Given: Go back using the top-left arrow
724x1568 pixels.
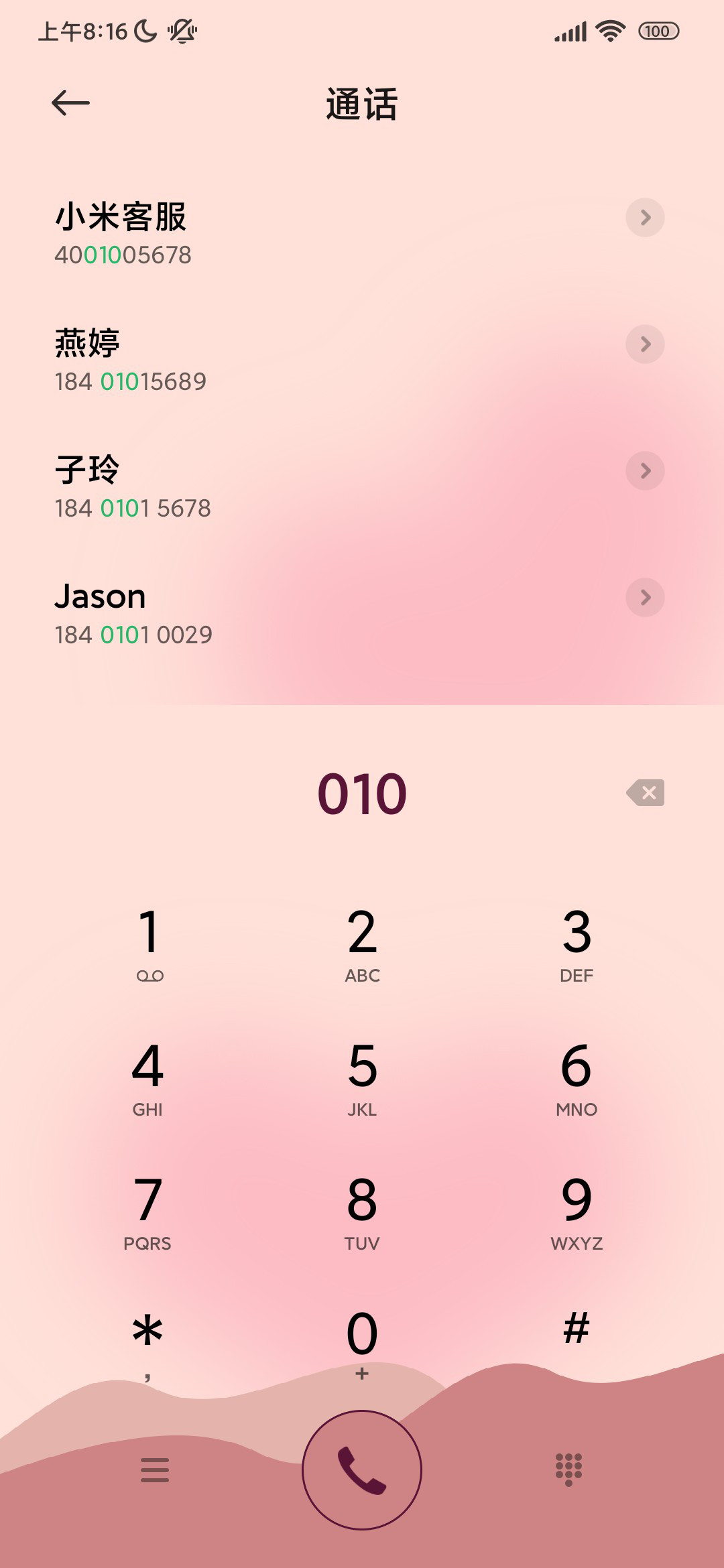Looking at the screenshot, I should point(70,103).
